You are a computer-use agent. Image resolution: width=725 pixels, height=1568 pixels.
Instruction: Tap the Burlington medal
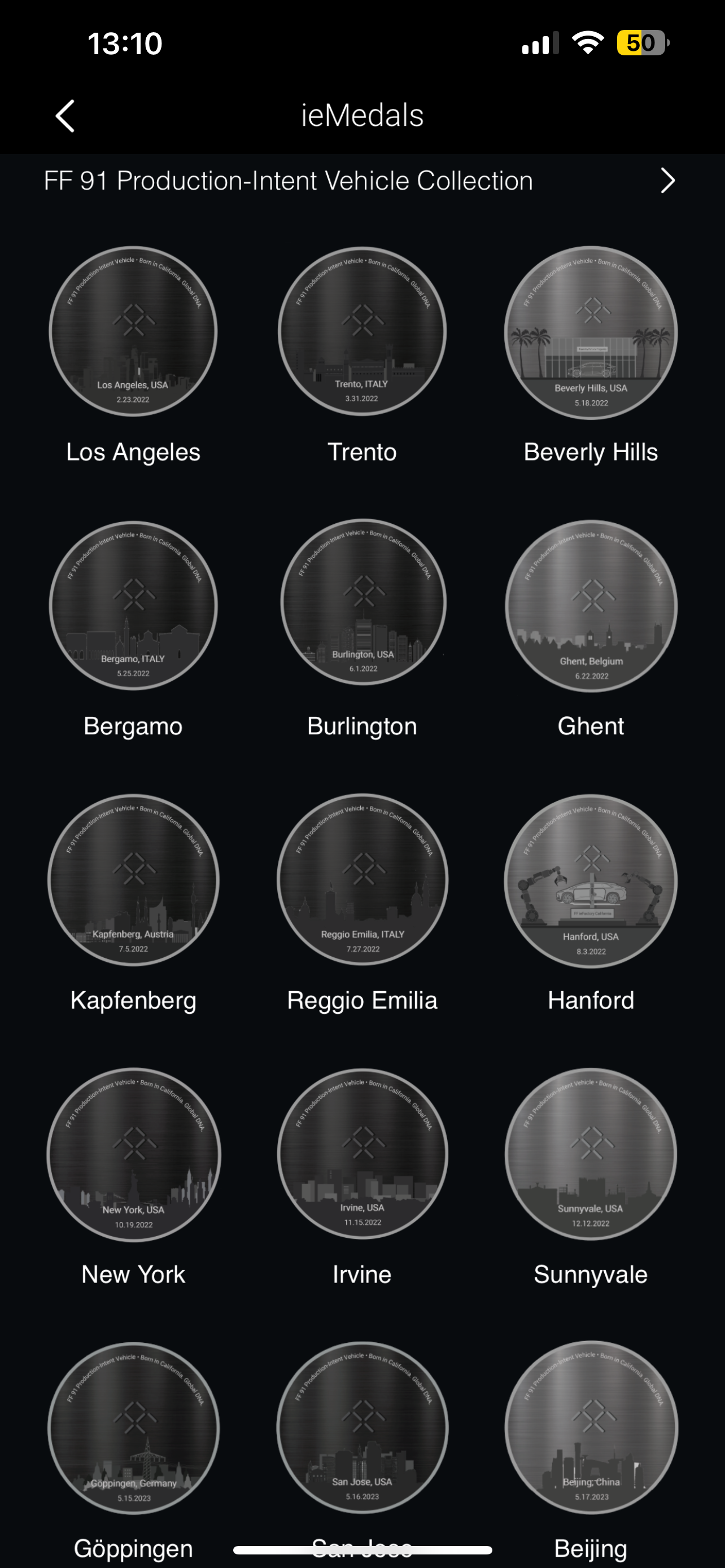364,603
